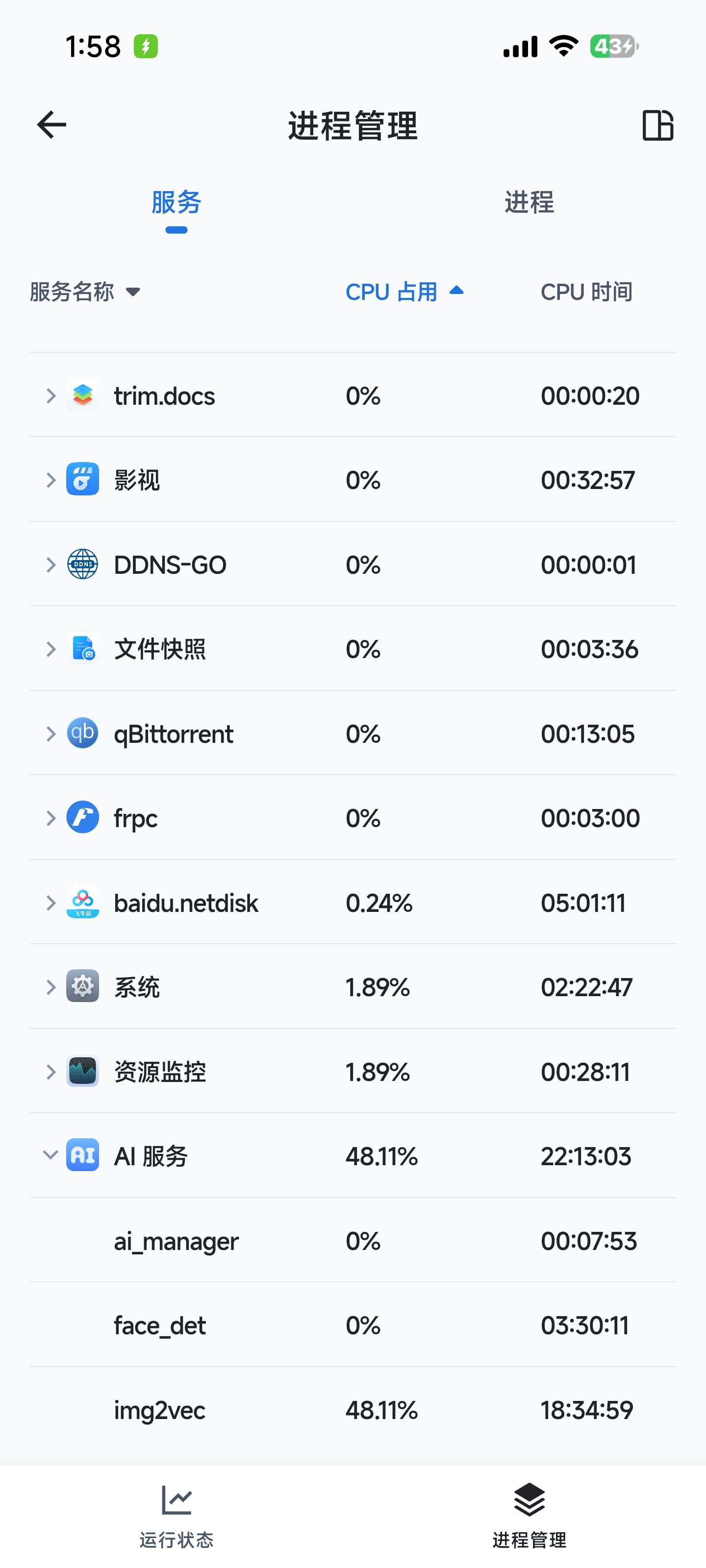Sort by CPU 占用 column
The image size is (706, 1568).
point(404,292)
